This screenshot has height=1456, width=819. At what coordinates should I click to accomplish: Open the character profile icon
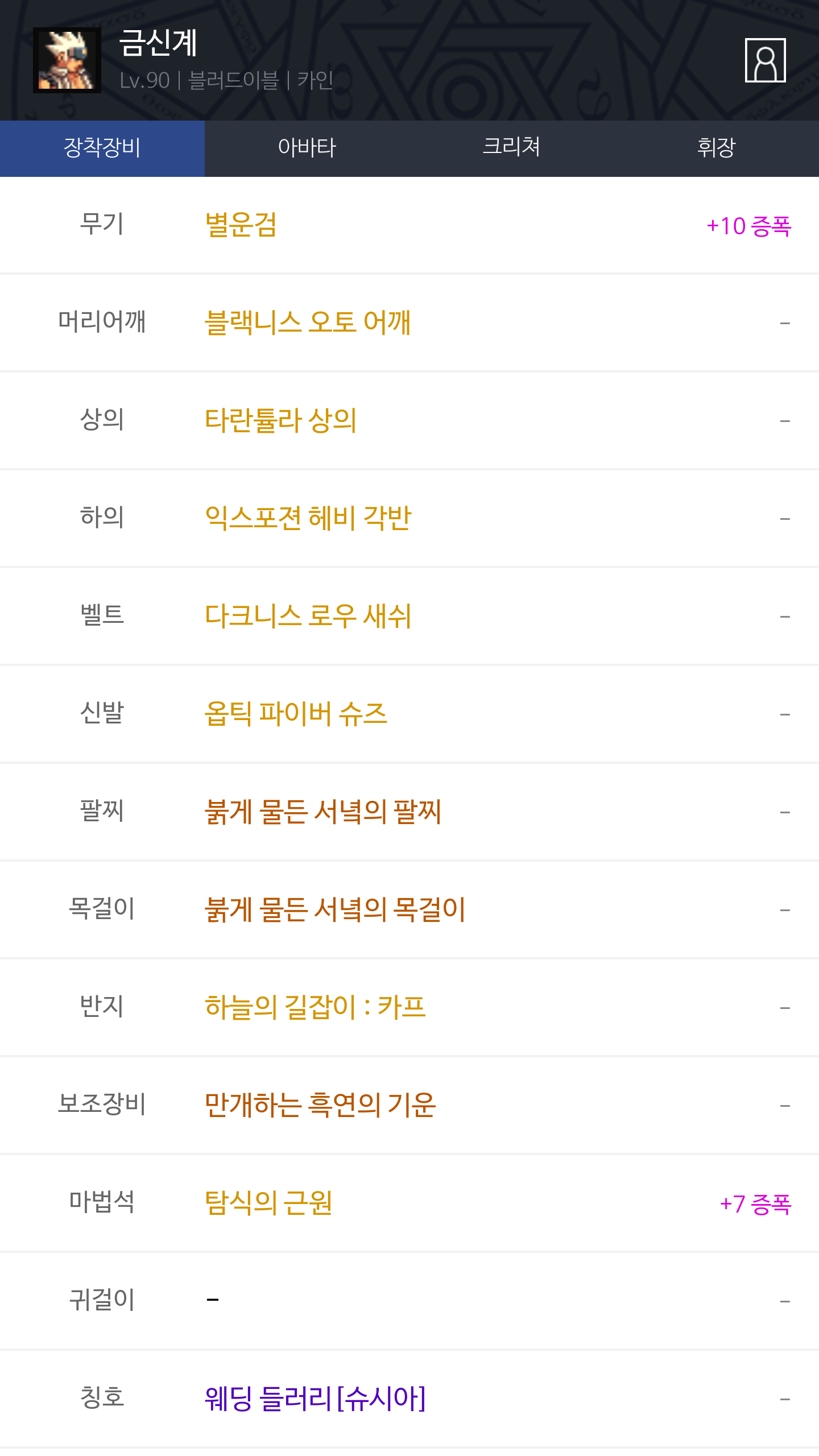pos(765,60)
